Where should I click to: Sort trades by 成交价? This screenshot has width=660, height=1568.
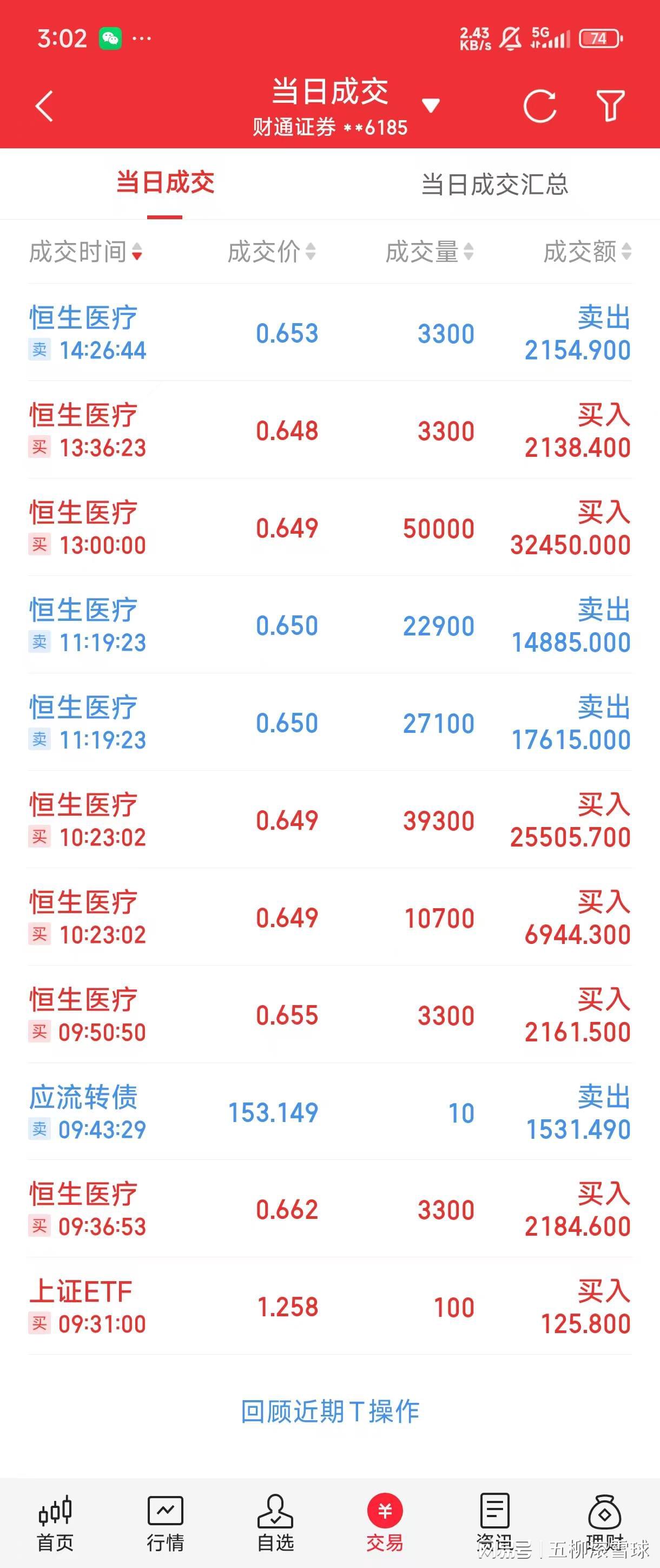271,251
